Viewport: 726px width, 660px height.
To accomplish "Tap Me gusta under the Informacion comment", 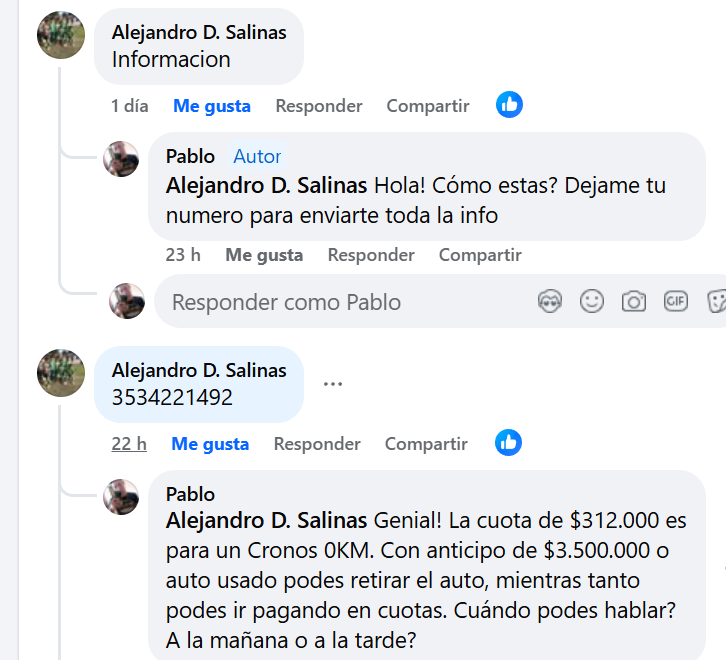I will [x=211, y=106].
